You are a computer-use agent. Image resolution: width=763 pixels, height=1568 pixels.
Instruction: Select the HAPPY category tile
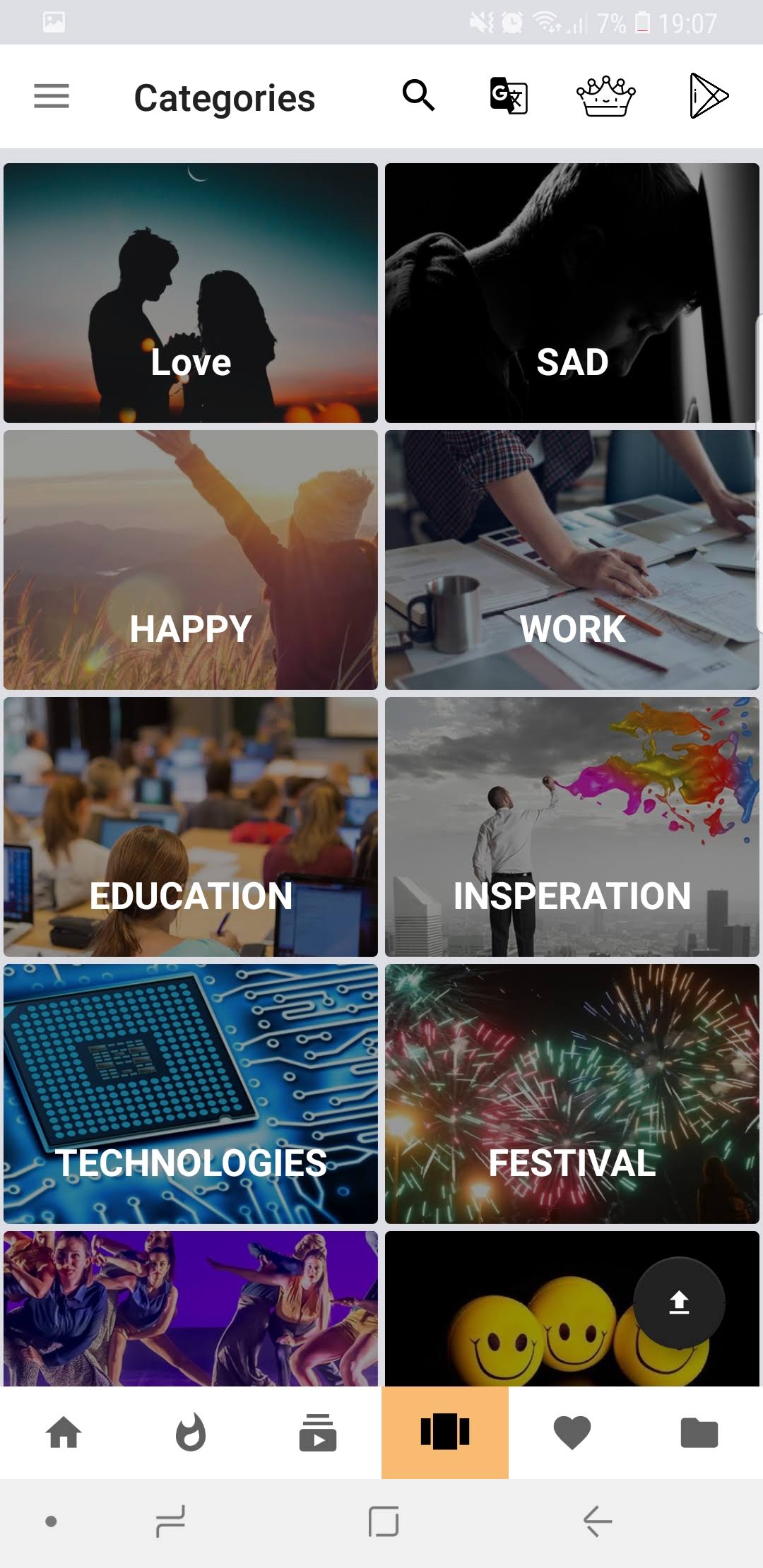pyautogui.click(x=191, y=560)
